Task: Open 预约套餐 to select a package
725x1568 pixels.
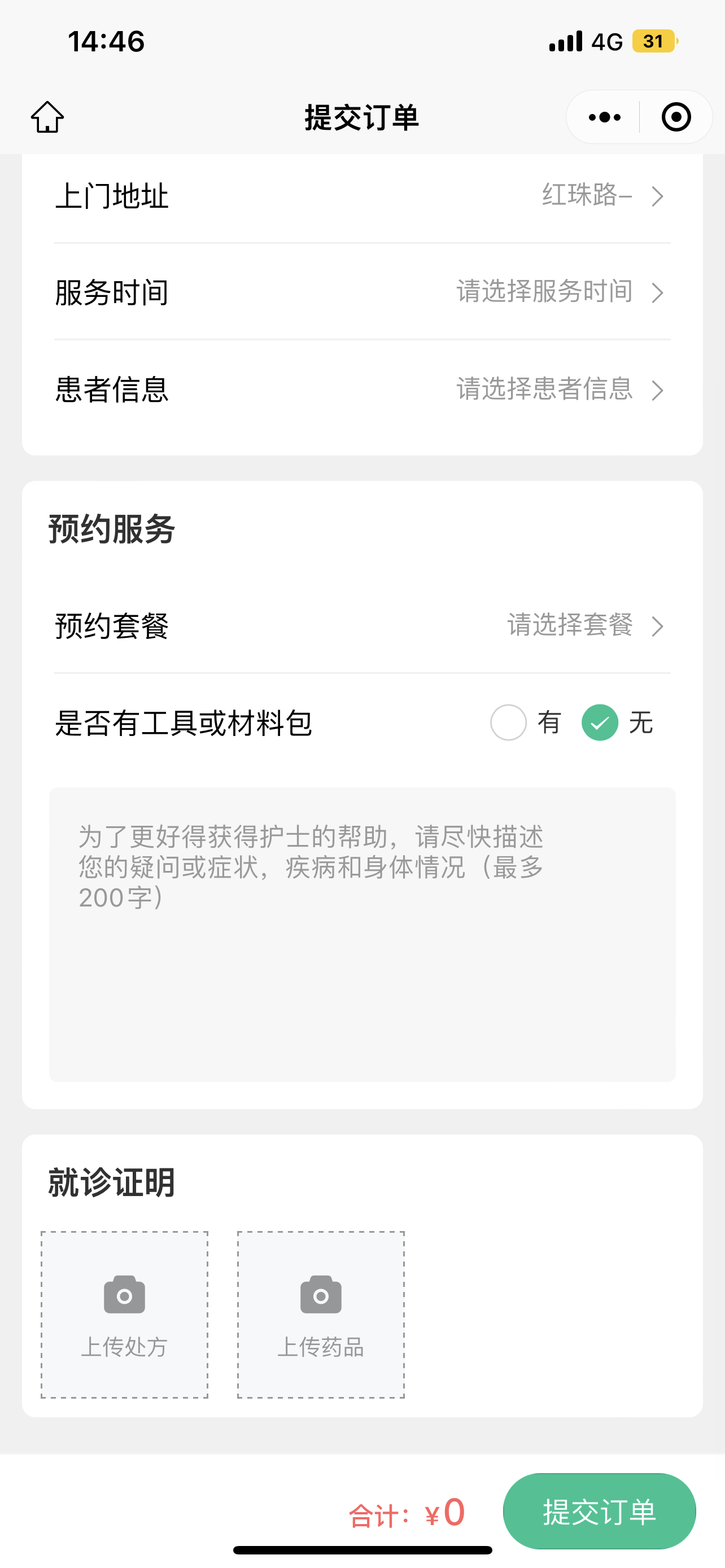Action: pyautogui.click(x=362, y=626)
